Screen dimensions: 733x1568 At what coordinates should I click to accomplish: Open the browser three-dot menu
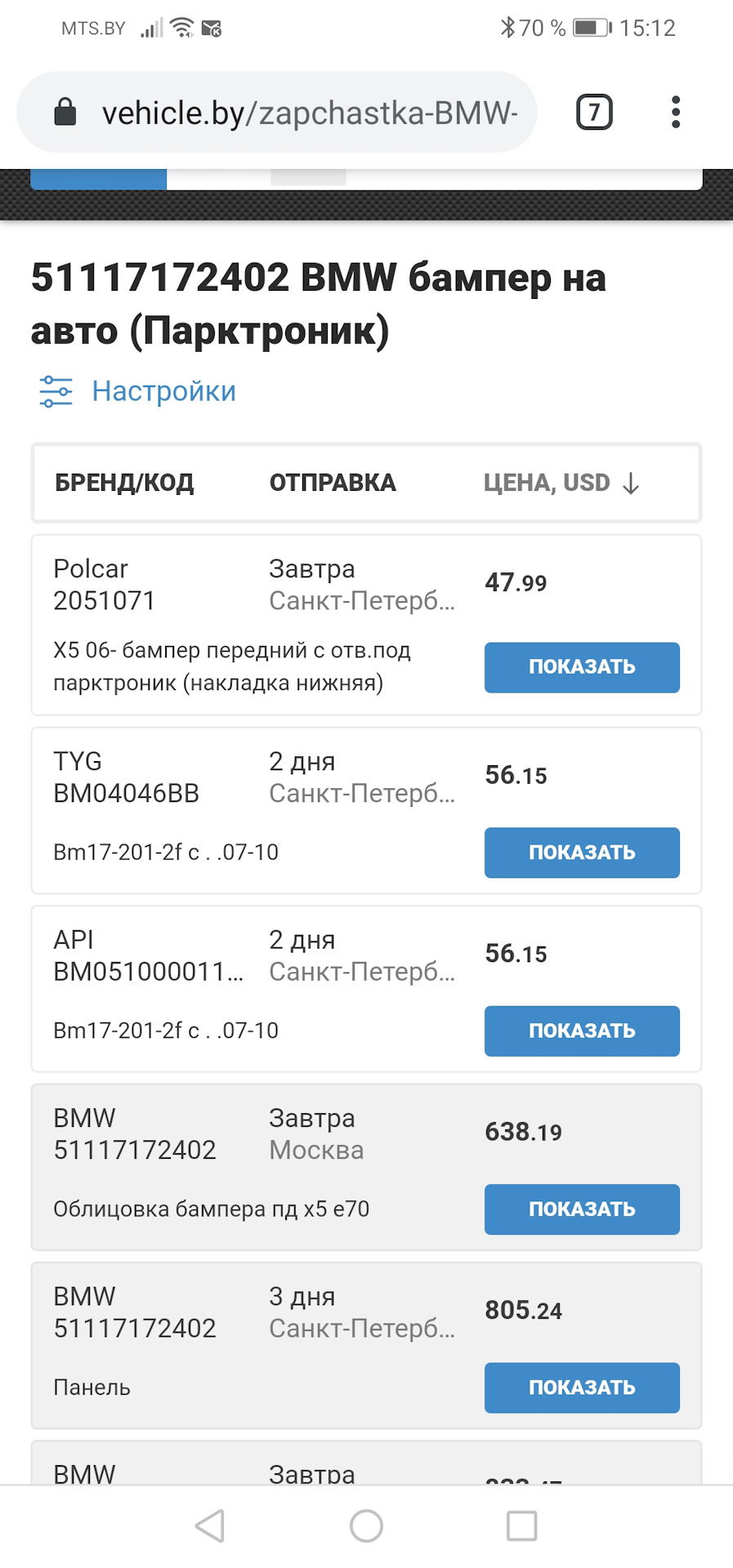pyautogui.click(x=675, y=112)
